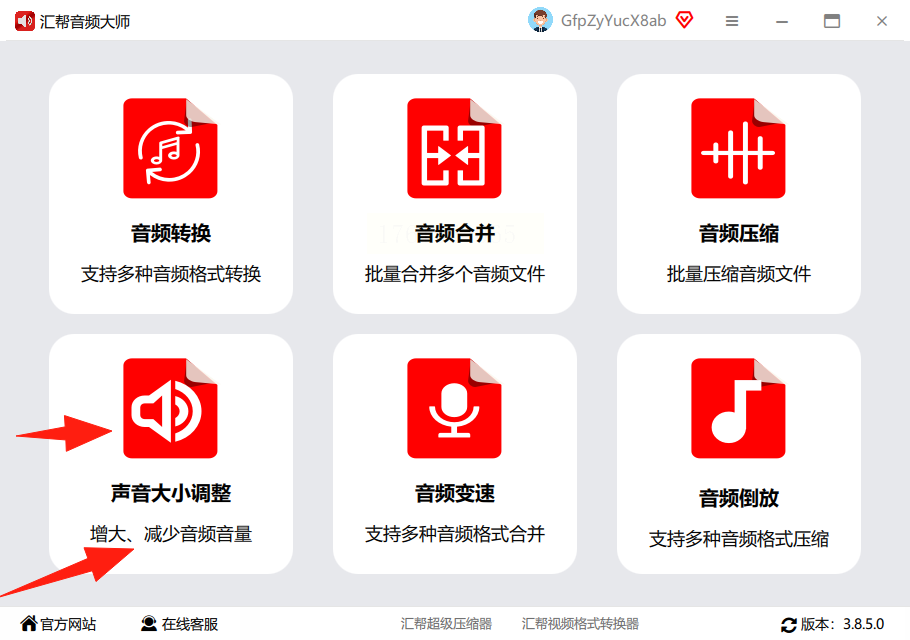Minimize the application window

coord(781,21)
